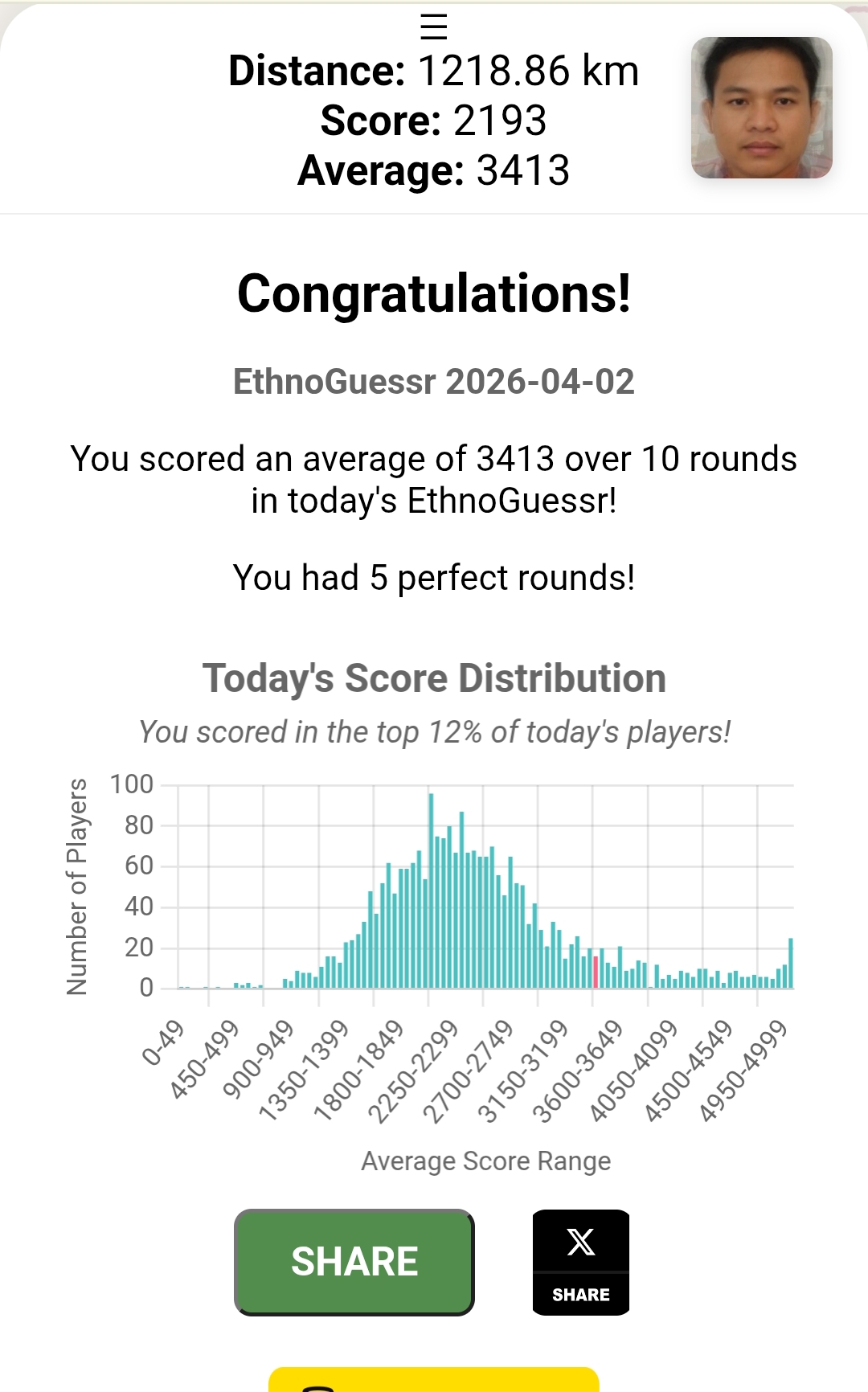The width and height of the screenshot is (868, 1392).
Task: Tap the green SHARE button
Action: pos(354,1261)
